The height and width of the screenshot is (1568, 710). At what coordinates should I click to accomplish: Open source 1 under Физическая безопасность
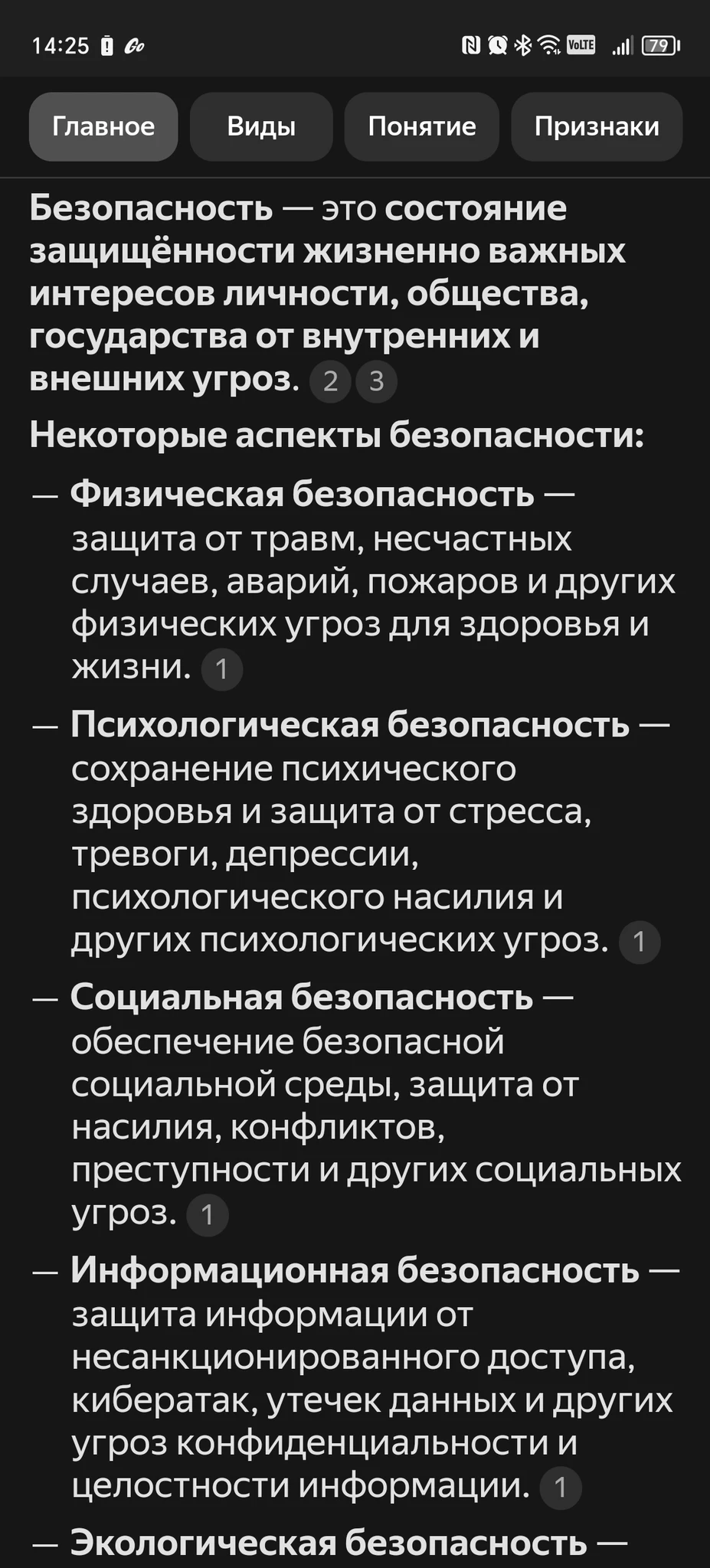(221, 670)
